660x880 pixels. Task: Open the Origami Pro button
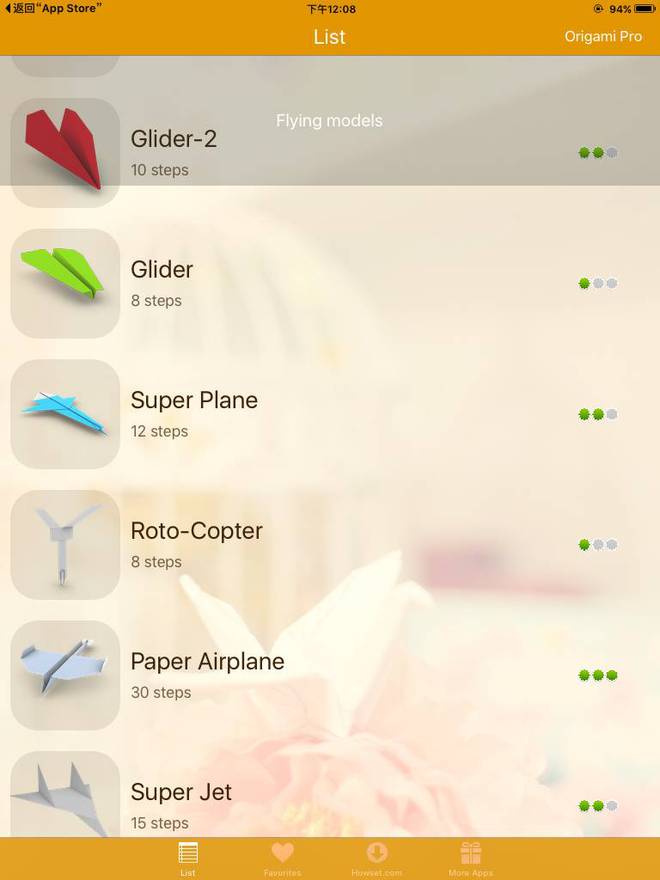click(603, 36)
